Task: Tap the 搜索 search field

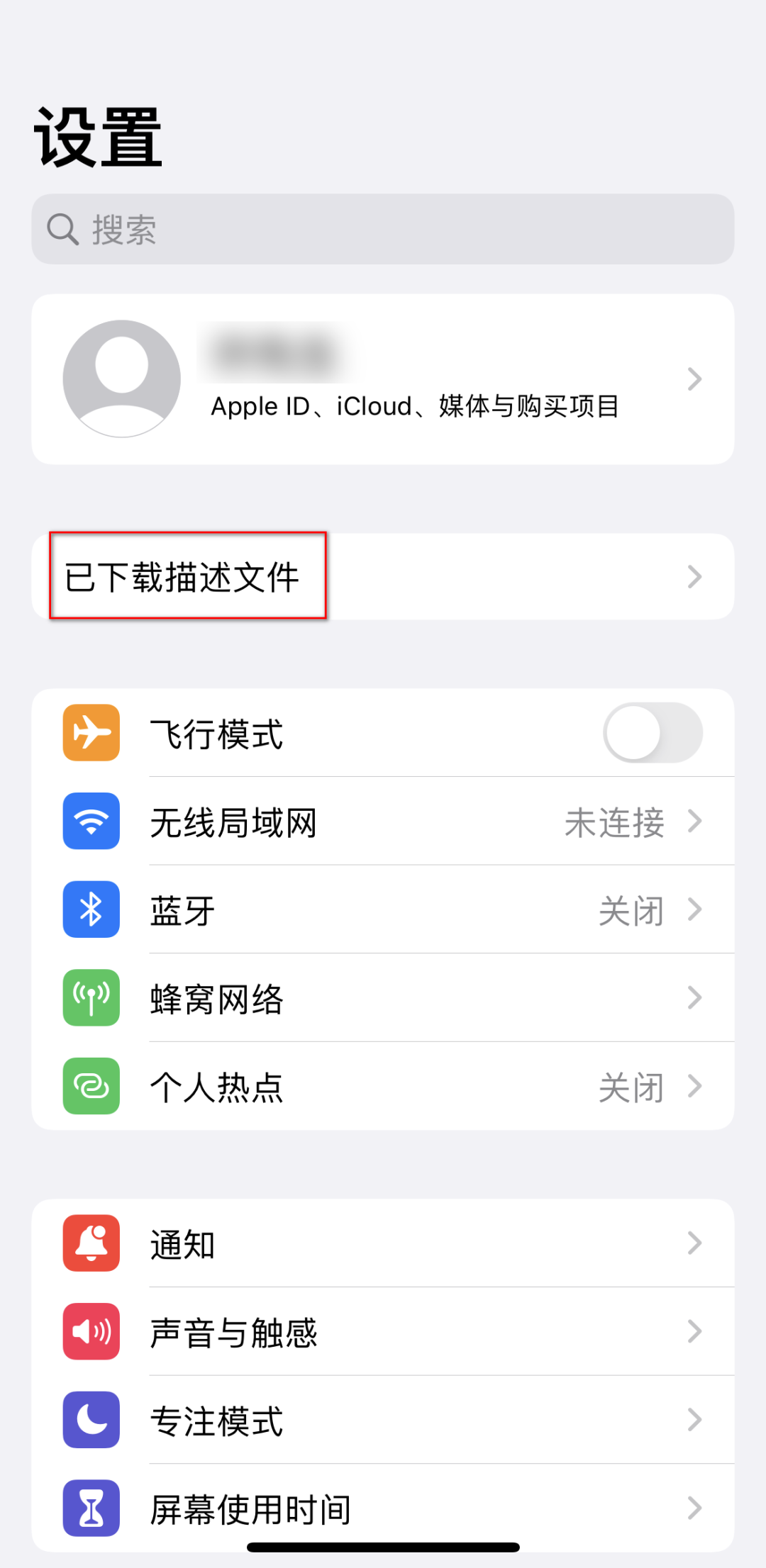Action: click(x=383, y=229)
